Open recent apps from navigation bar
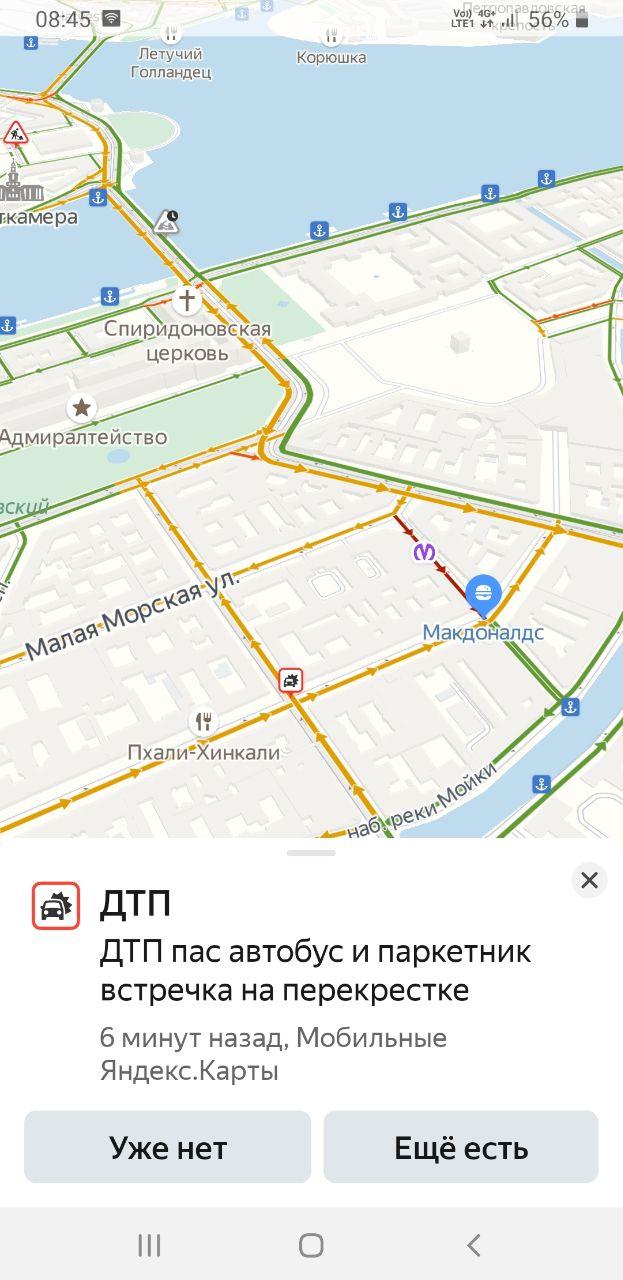The height and width of the screenshot is (1280, 623). click(x=149, y=1245)
